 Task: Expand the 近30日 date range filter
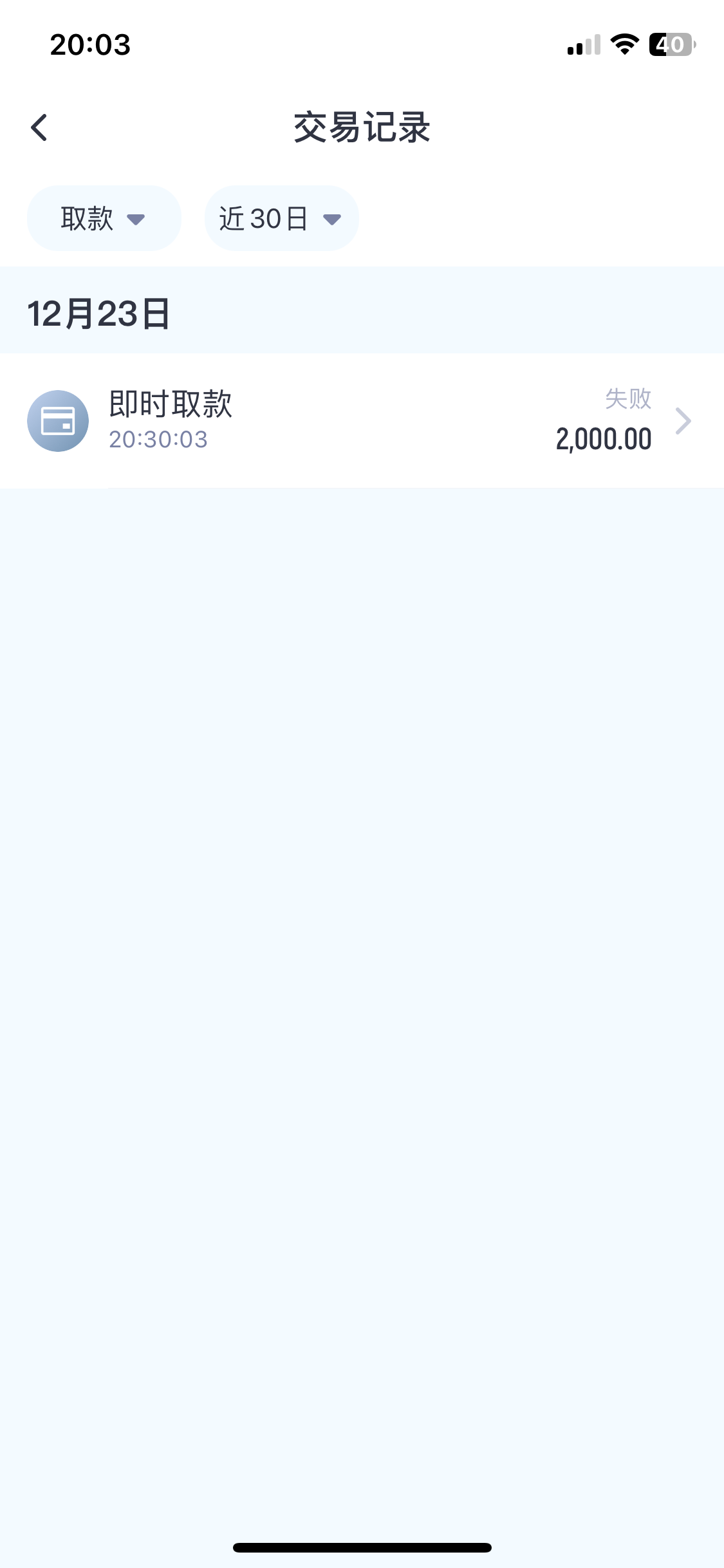[281, 219]
